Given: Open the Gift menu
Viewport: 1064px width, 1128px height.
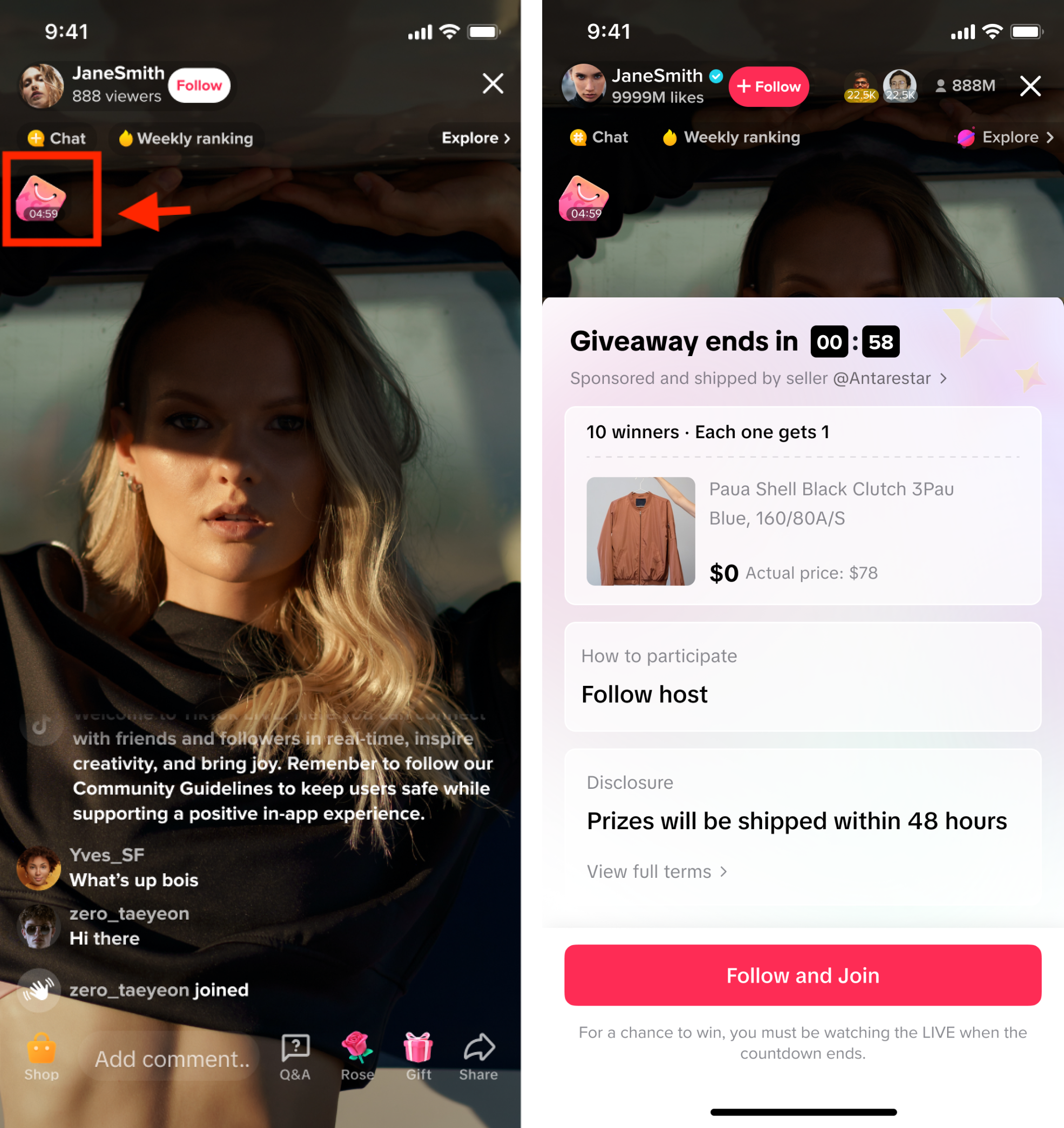Looking at the screenshot, I should coord(418,1055).
